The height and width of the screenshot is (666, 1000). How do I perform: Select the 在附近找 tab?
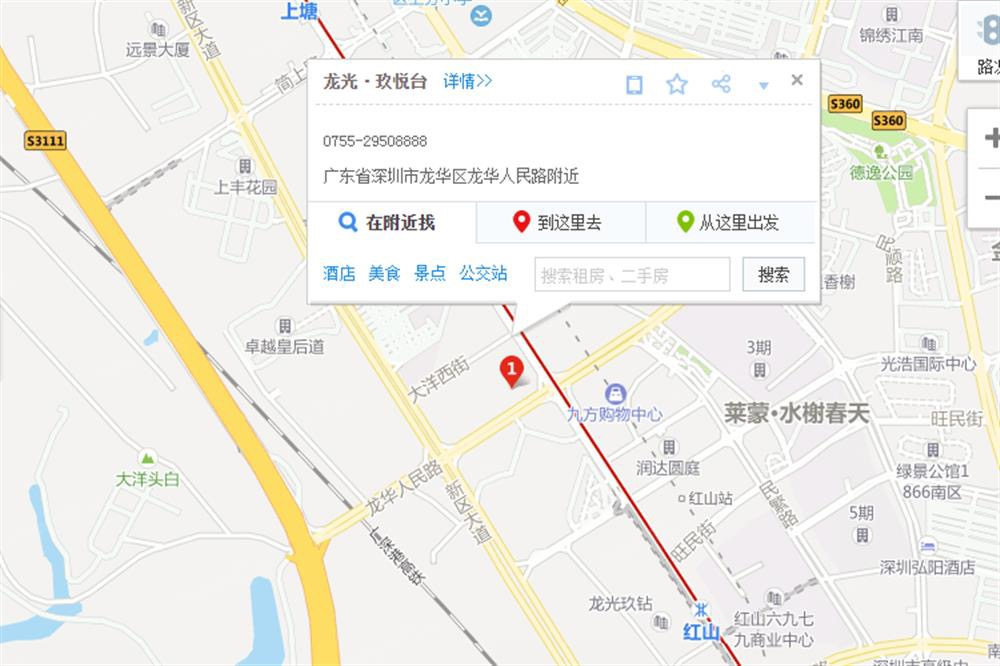(391, 222)
